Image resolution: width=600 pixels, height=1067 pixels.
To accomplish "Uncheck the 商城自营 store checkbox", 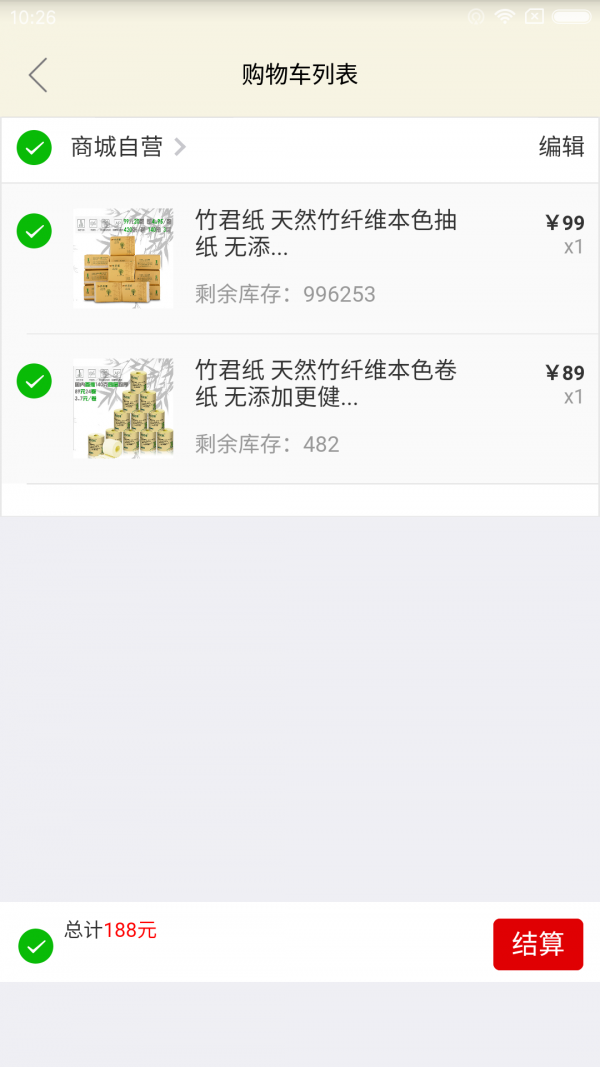I will (34, 148).
